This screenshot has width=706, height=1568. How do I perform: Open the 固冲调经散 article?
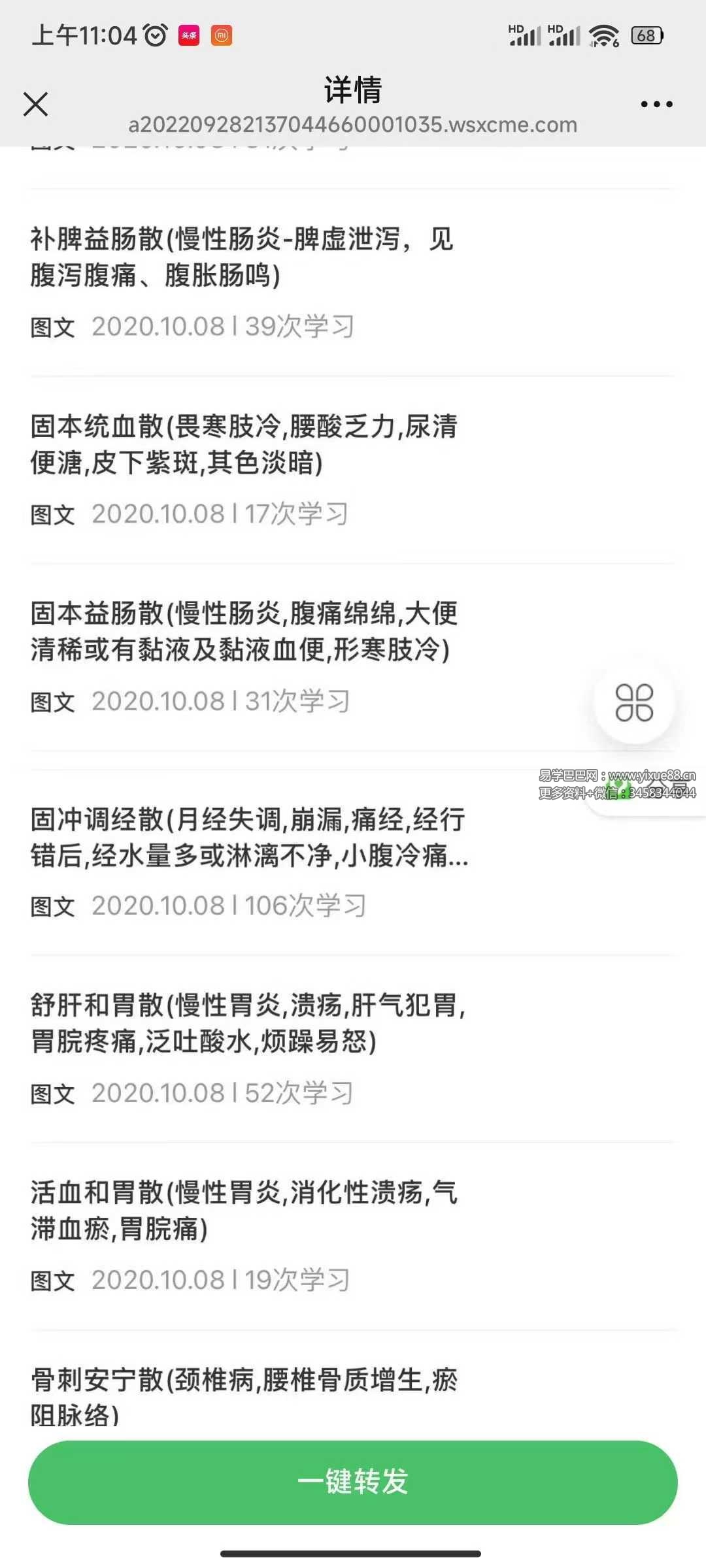pos(248,837)
